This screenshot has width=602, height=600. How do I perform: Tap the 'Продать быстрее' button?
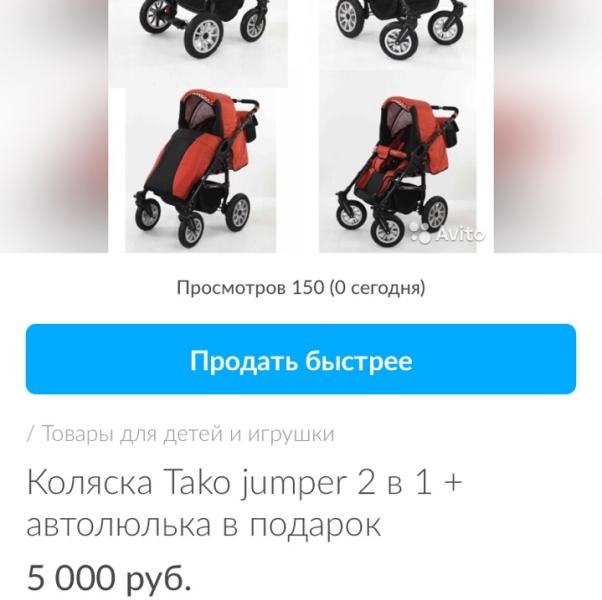click(x=300, y=360)
